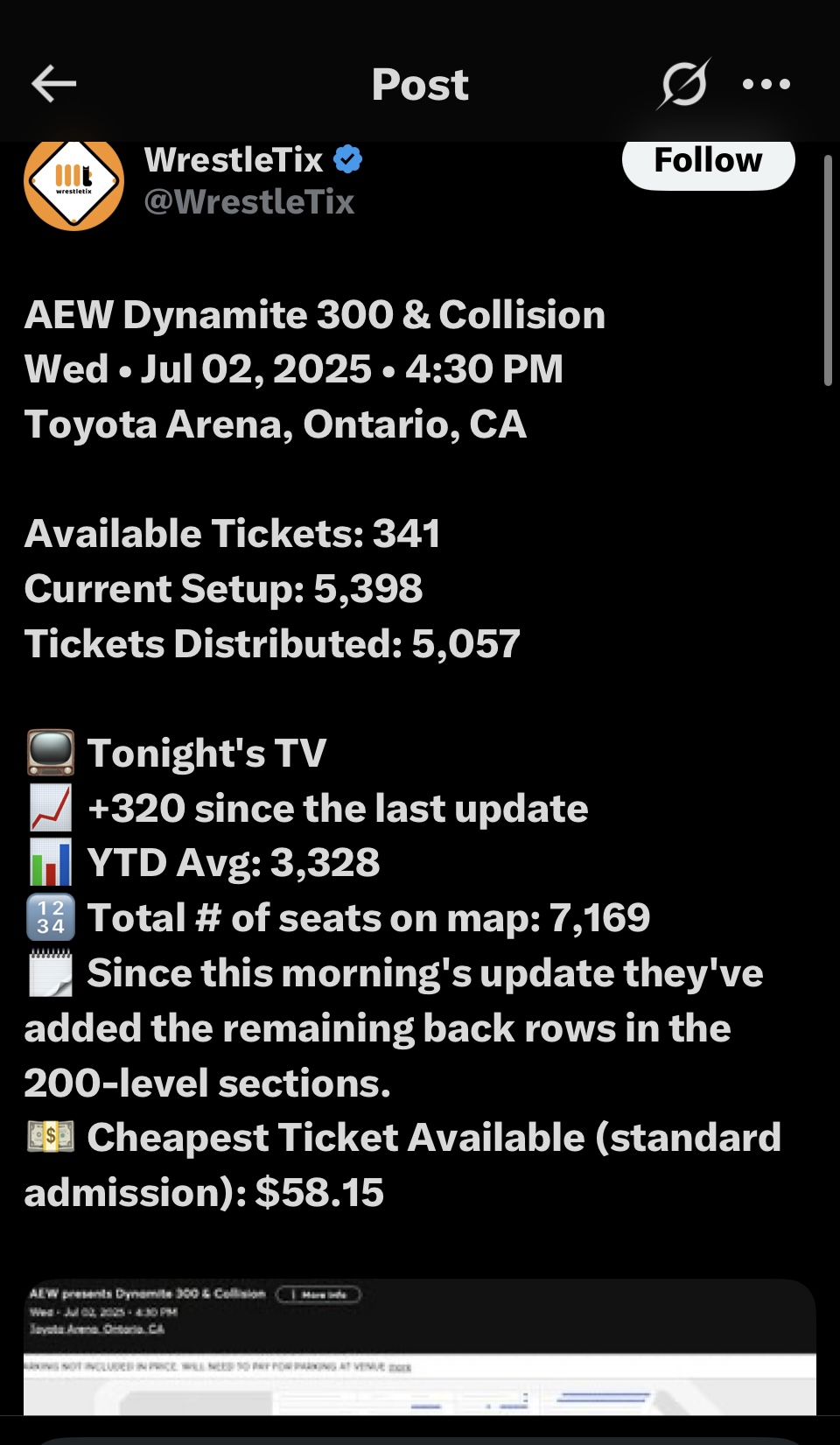
Task: Go back from the post
Action: click(54, 84)
